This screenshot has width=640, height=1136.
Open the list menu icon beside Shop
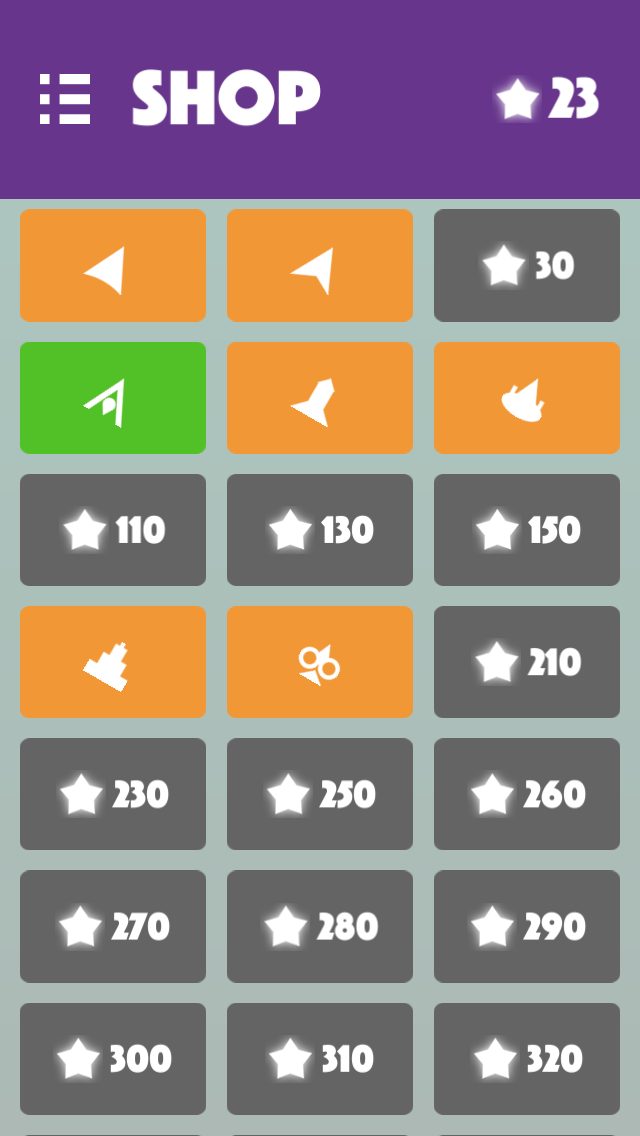pos(65,99)
